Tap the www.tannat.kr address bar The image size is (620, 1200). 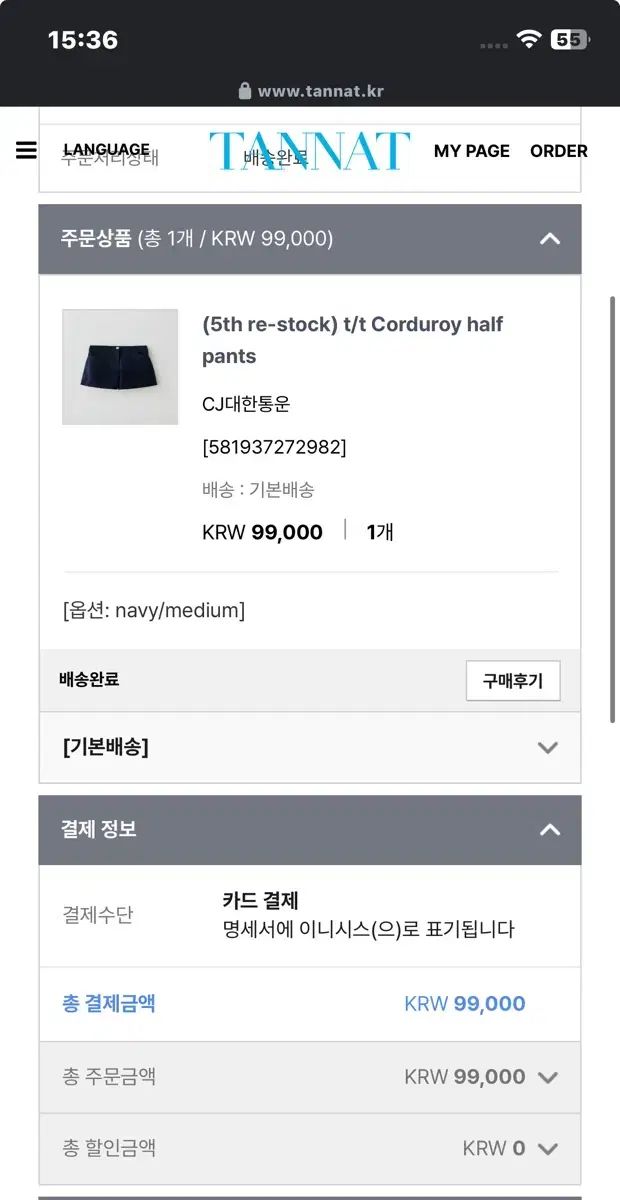310,91
